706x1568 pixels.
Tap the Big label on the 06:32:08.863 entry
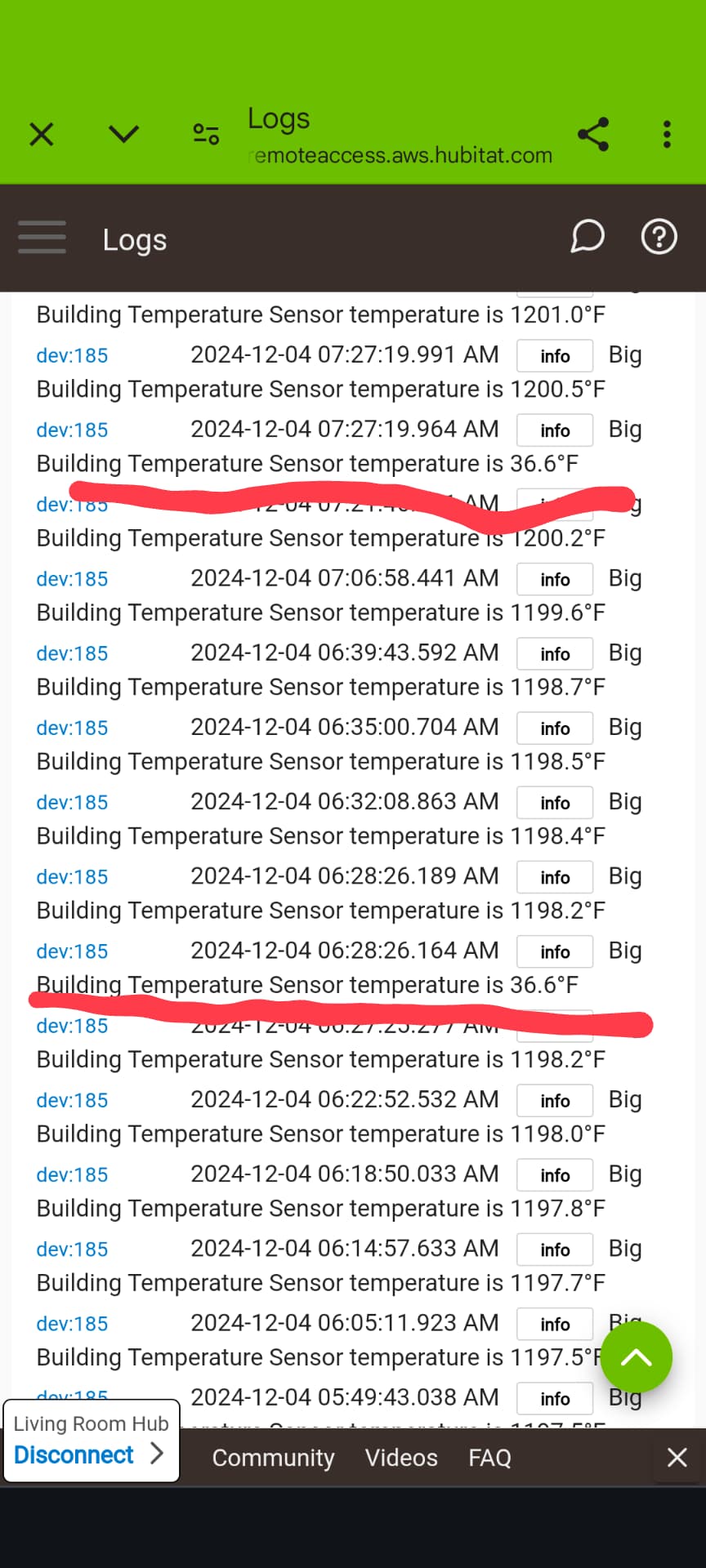coord(625,802)
